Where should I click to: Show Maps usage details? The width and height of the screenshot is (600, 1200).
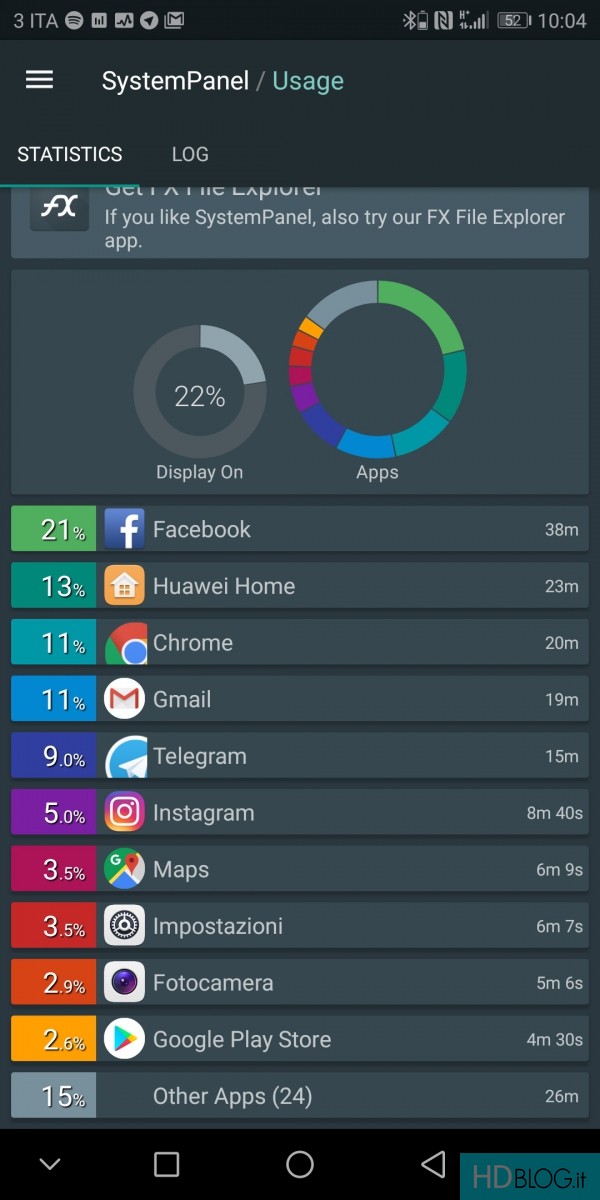point(300,869)
